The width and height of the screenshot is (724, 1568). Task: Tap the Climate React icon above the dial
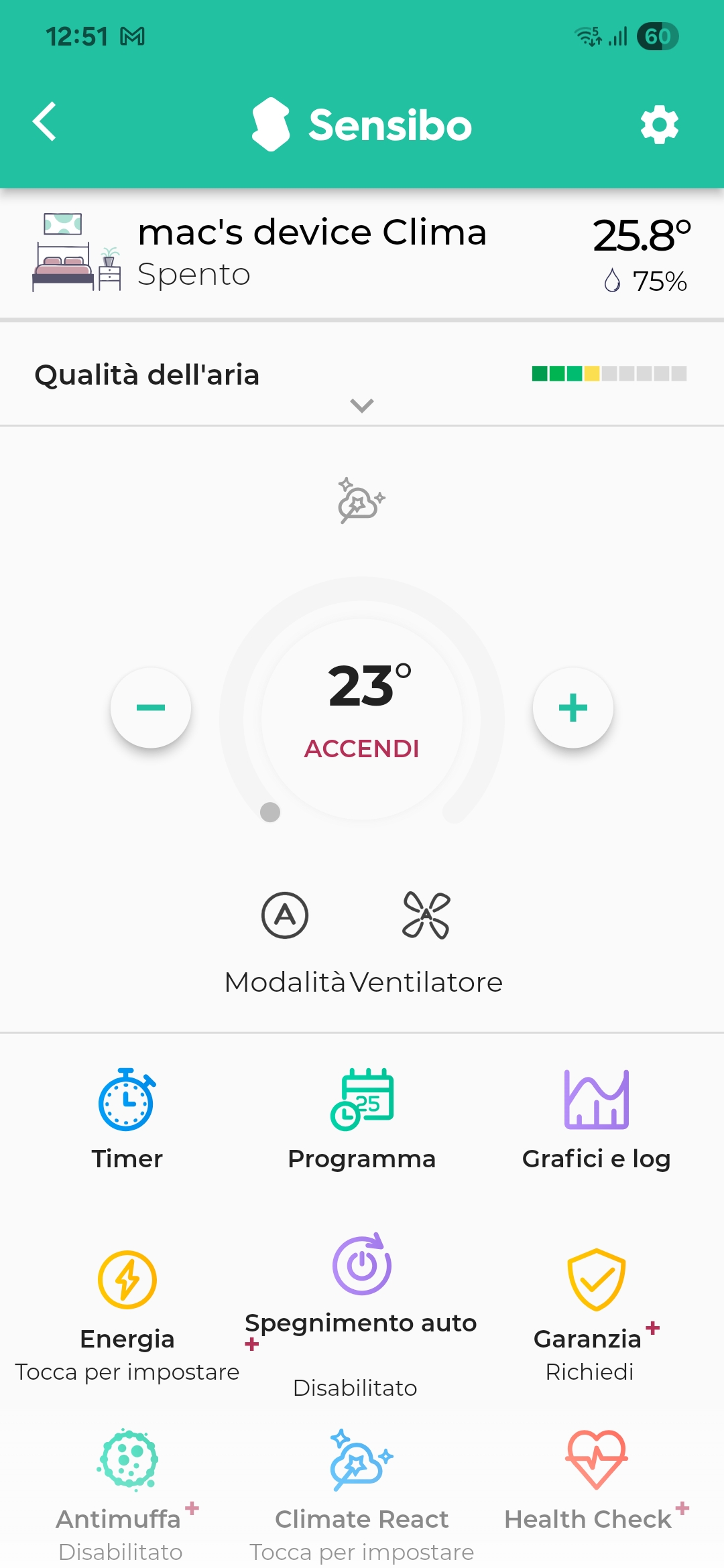click(361, 500)
